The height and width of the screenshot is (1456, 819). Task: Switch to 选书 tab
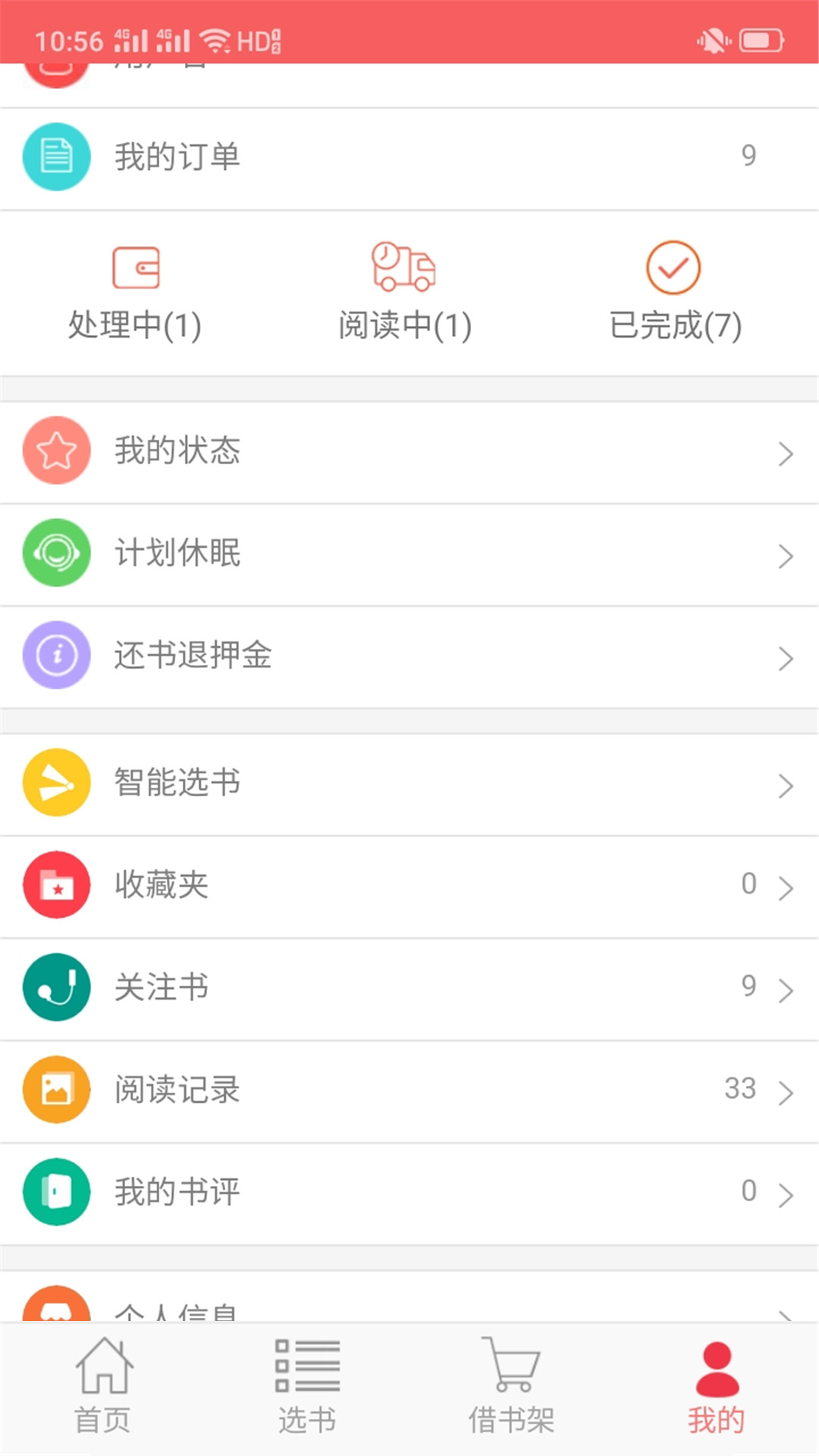(307, 1388)
